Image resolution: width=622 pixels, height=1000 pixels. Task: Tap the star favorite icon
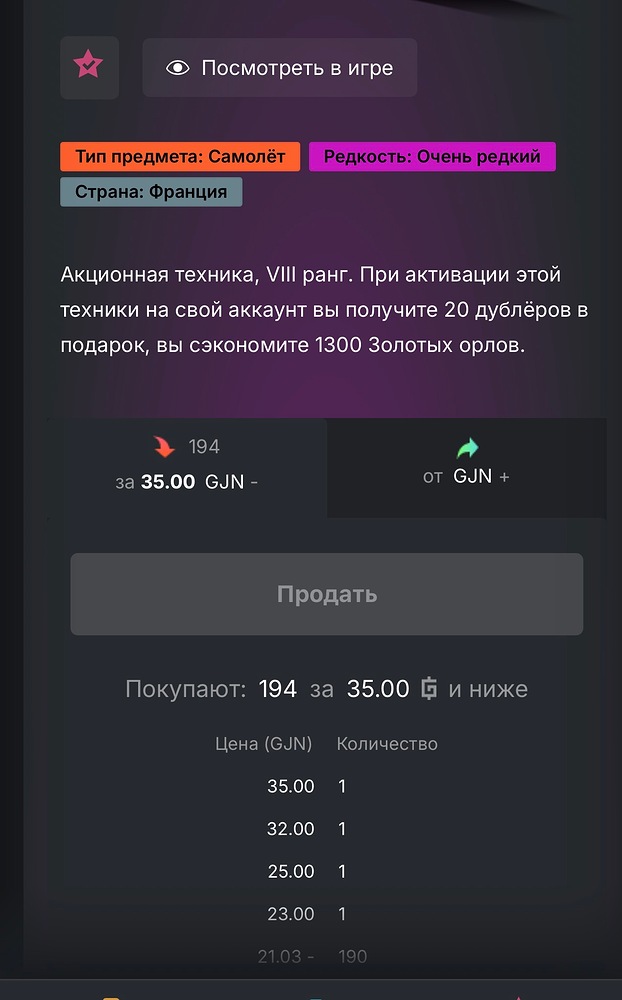(x=89, y=68)
